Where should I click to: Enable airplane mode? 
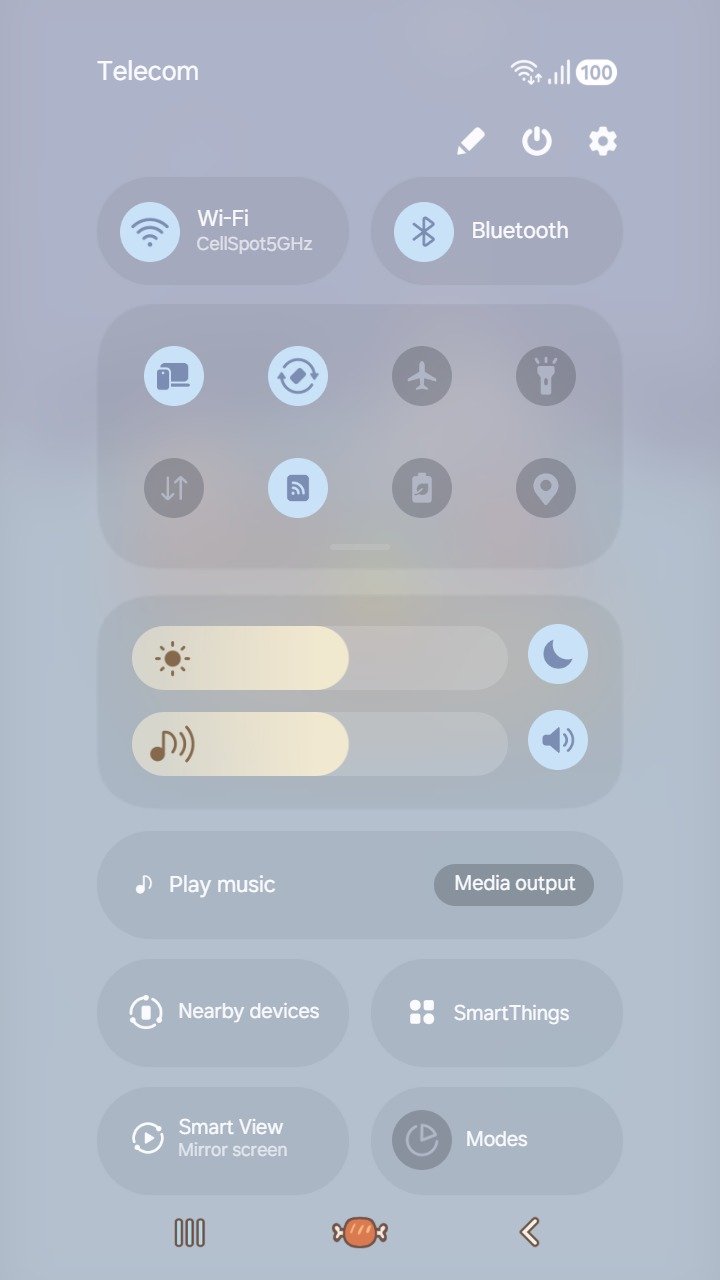pos(422,377)
